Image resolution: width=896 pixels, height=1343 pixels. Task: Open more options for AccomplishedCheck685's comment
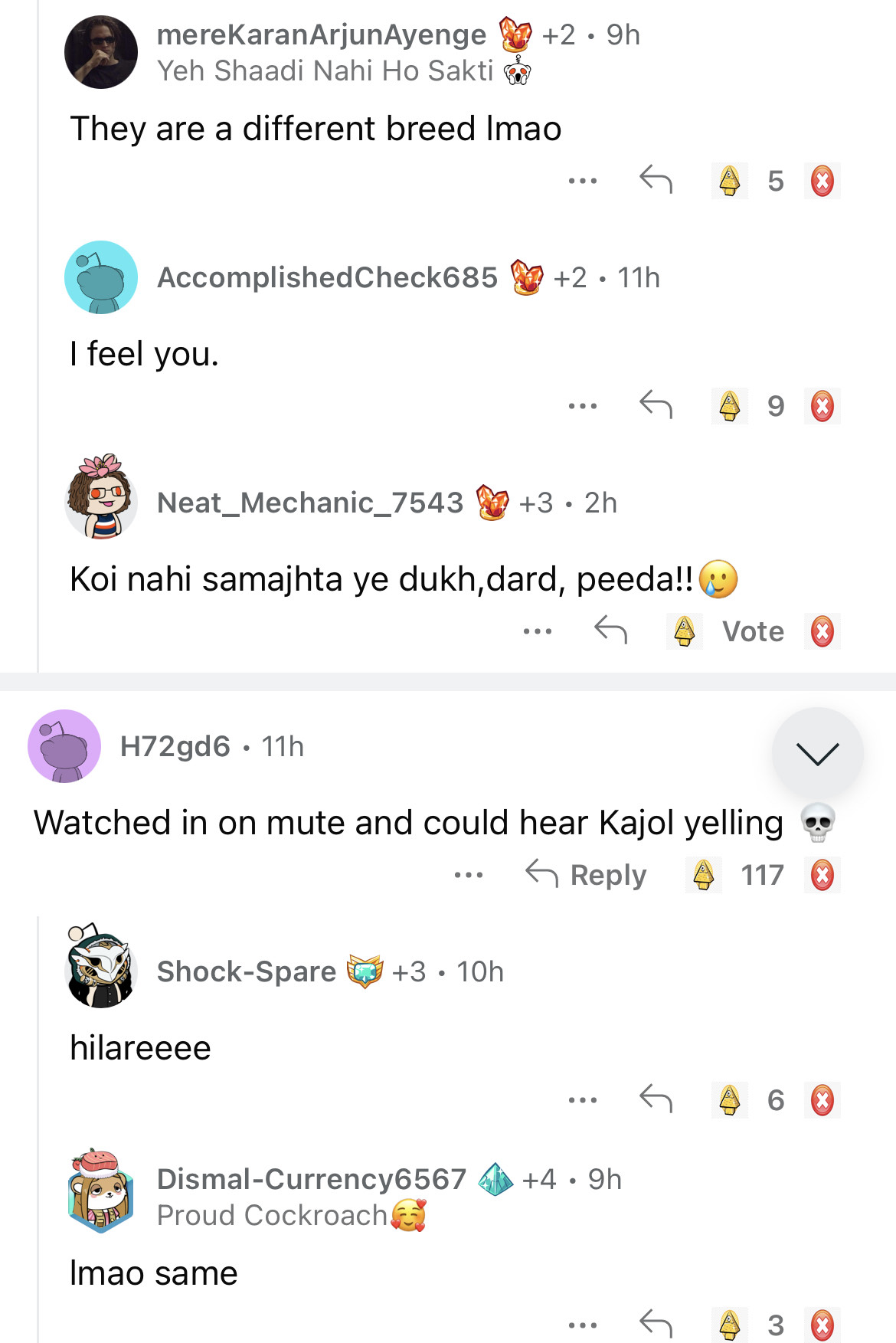click(582, 406)
